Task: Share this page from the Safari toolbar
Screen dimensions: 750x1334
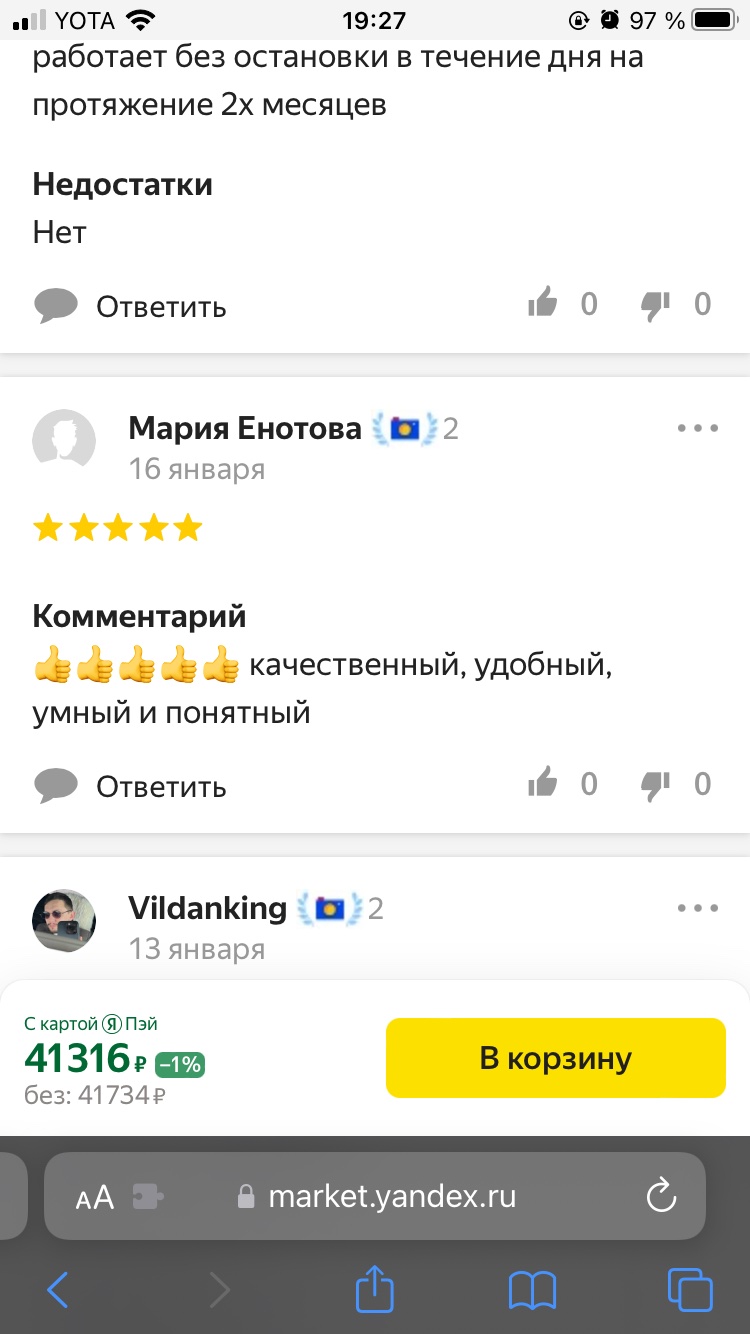Action: tap(375, 1288)
